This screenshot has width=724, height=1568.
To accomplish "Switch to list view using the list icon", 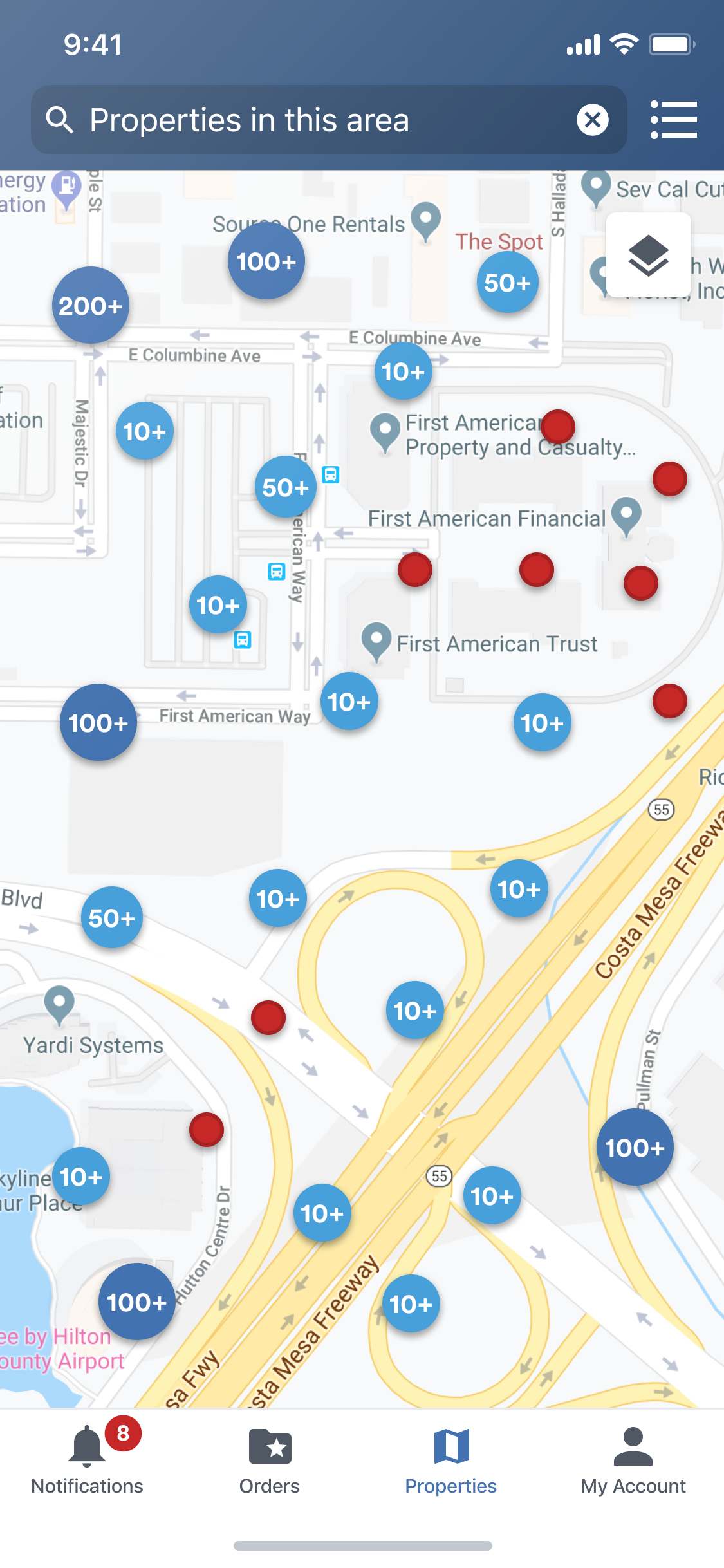I will (673, 120).
